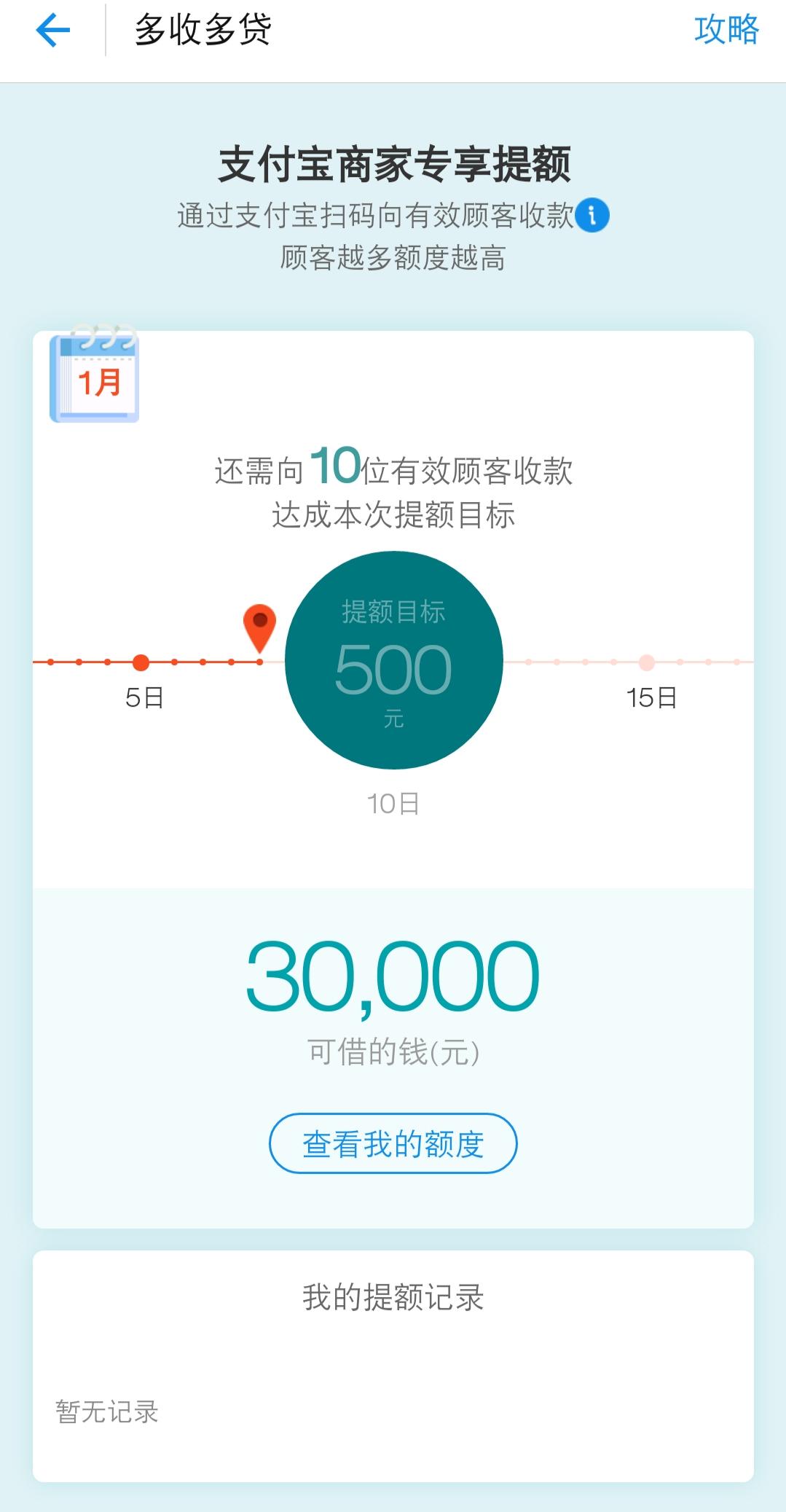Go back using the top-left arrow
Screen dimensions: 786x1512
(52, 31)
